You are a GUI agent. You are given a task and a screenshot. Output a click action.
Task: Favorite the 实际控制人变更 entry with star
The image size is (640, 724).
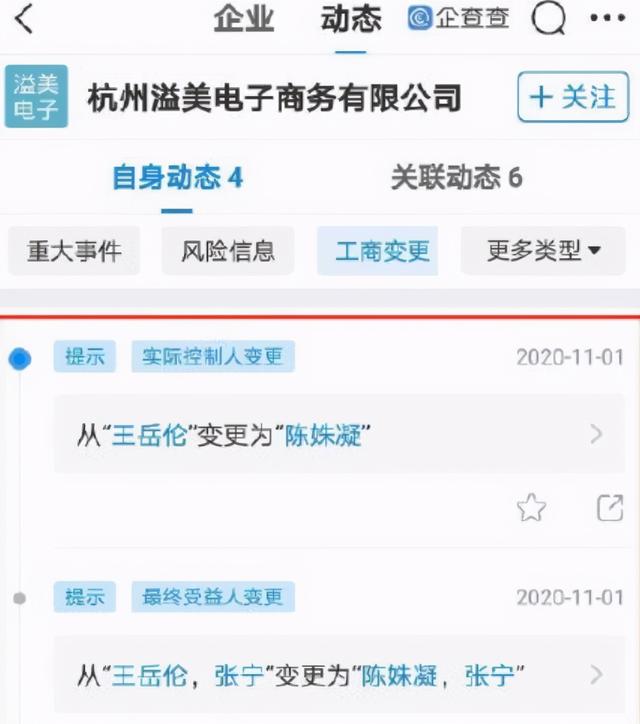pyautogui.click(x=531, y=508)
